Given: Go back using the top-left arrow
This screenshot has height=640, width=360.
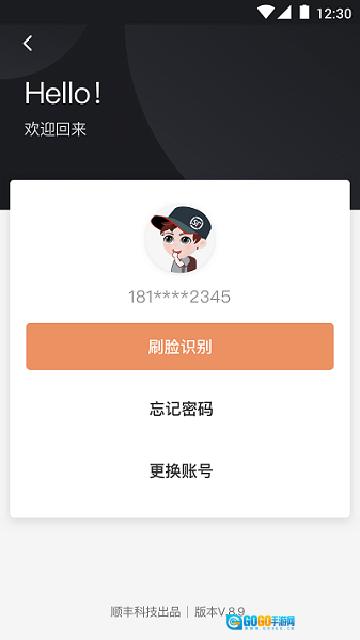Looking at the screenshot, I should tap(28, 43).
